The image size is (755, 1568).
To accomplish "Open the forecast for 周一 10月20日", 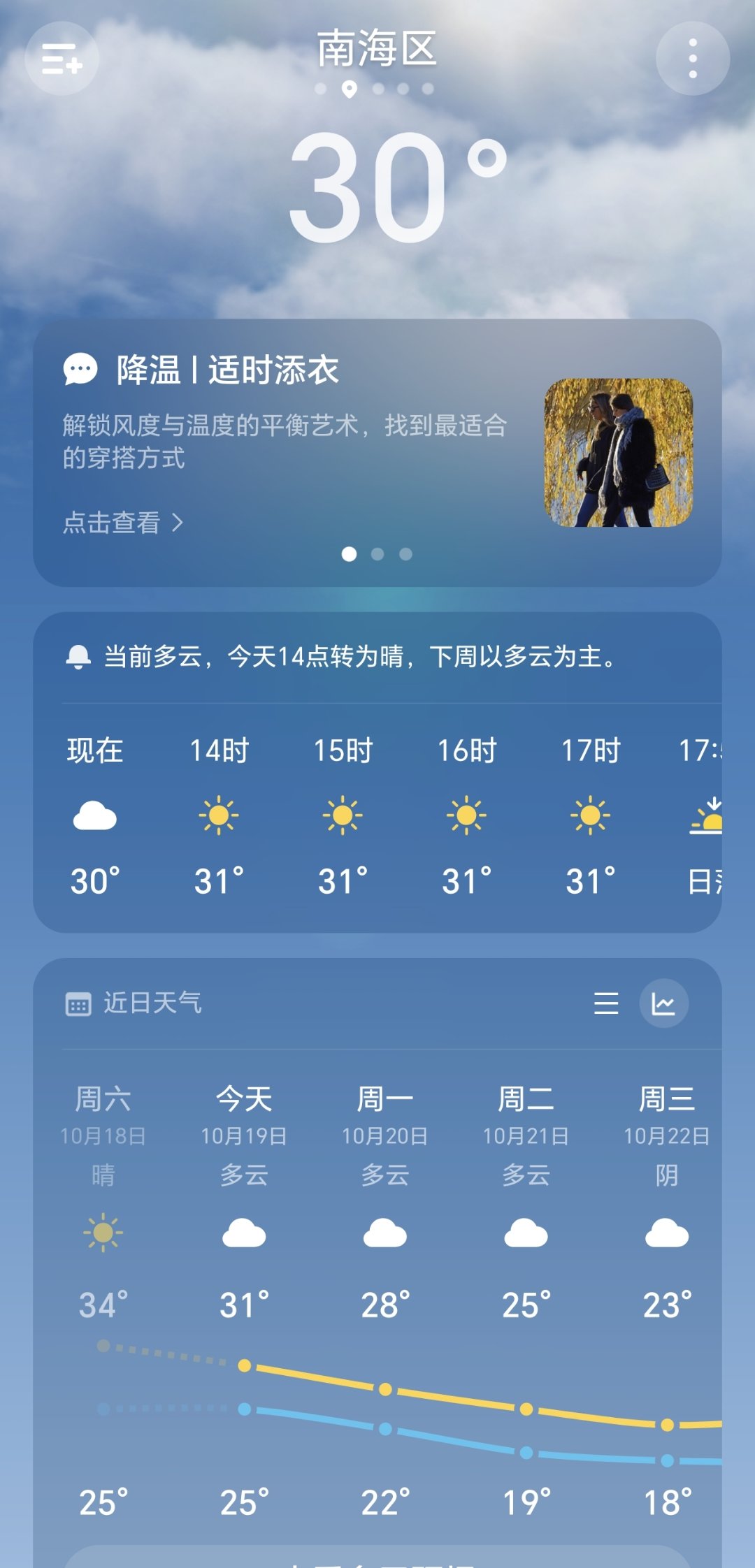I will [384, 1188].
